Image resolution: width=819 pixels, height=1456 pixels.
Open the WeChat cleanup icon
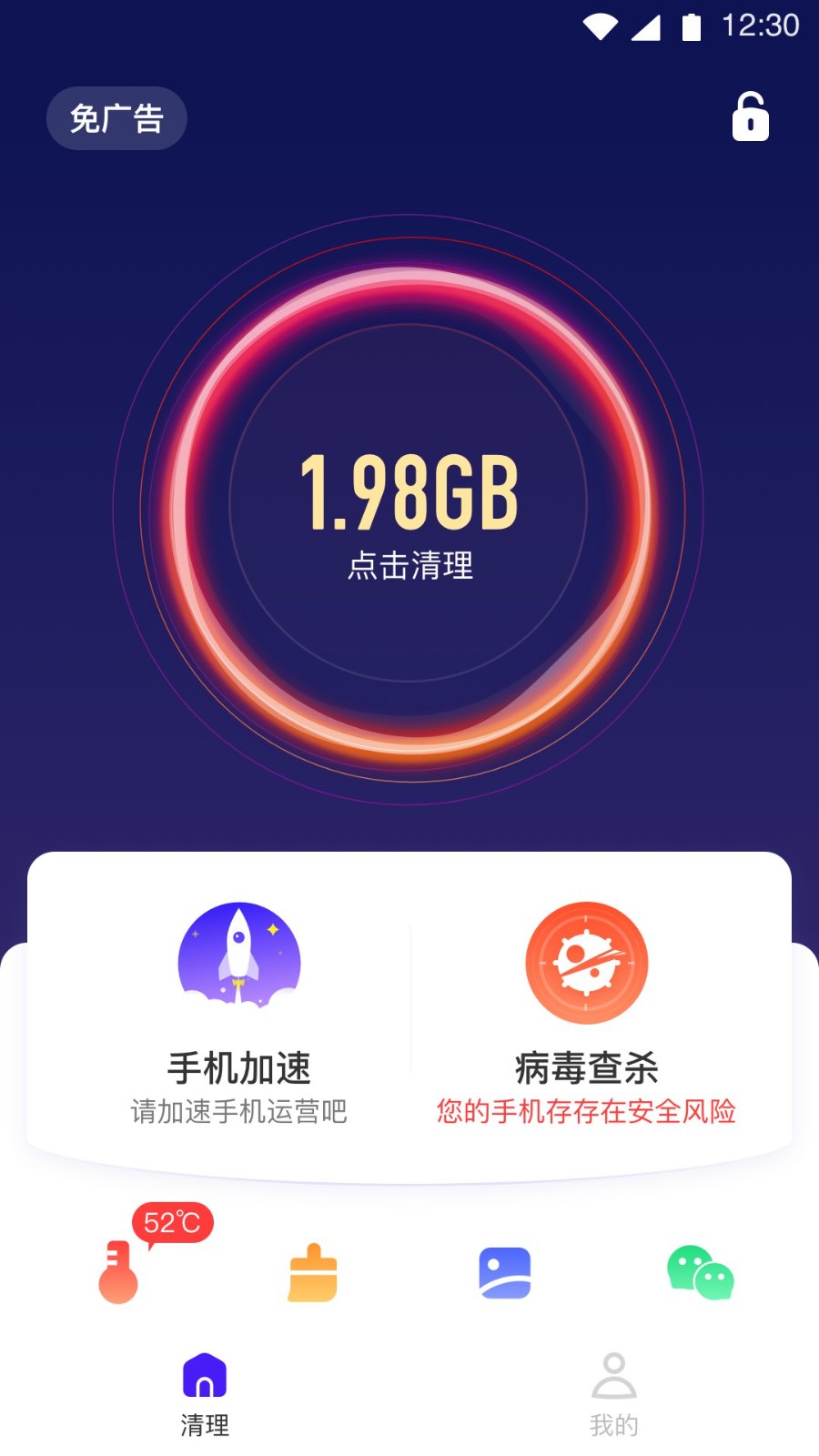click(700, 1273)
